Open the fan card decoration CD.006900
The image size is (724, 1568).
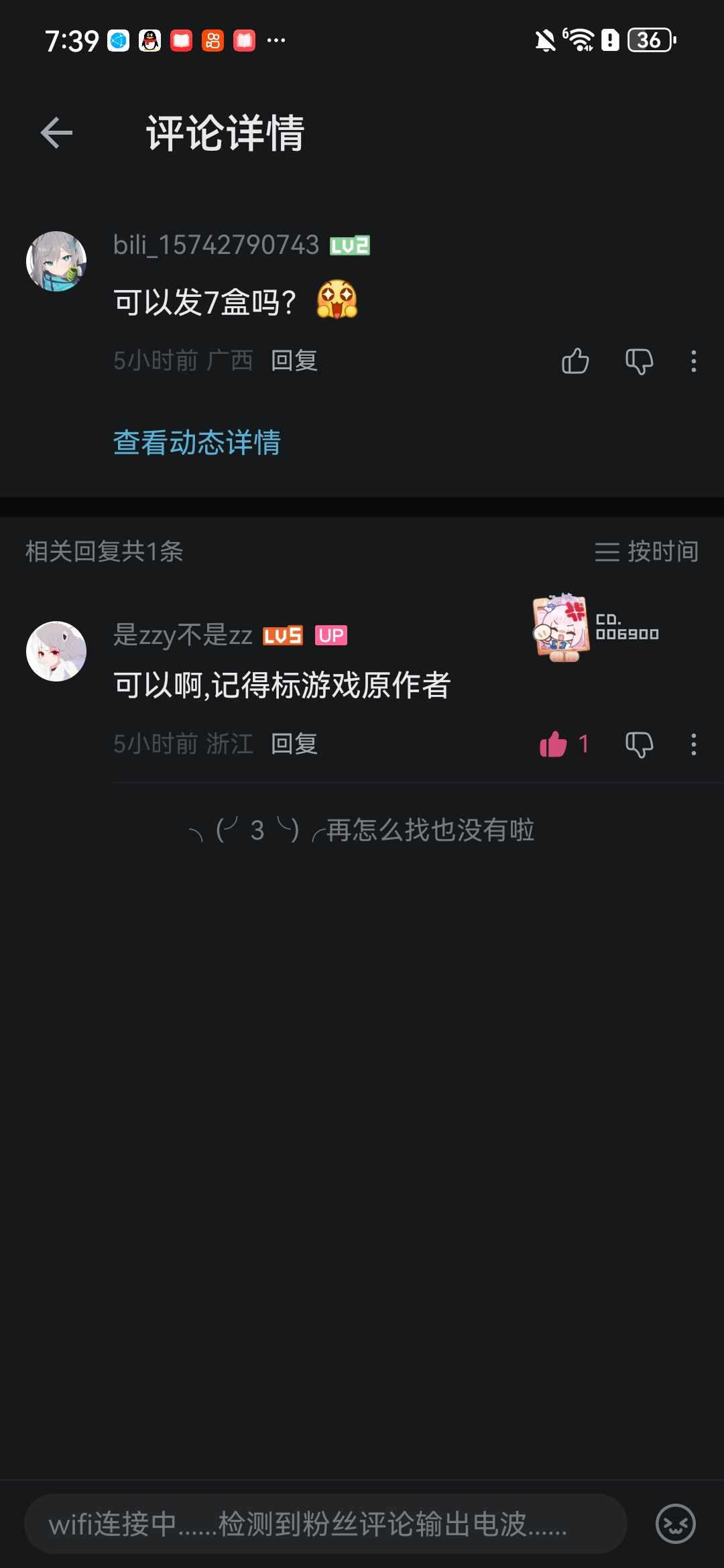[x=595, y=628]
